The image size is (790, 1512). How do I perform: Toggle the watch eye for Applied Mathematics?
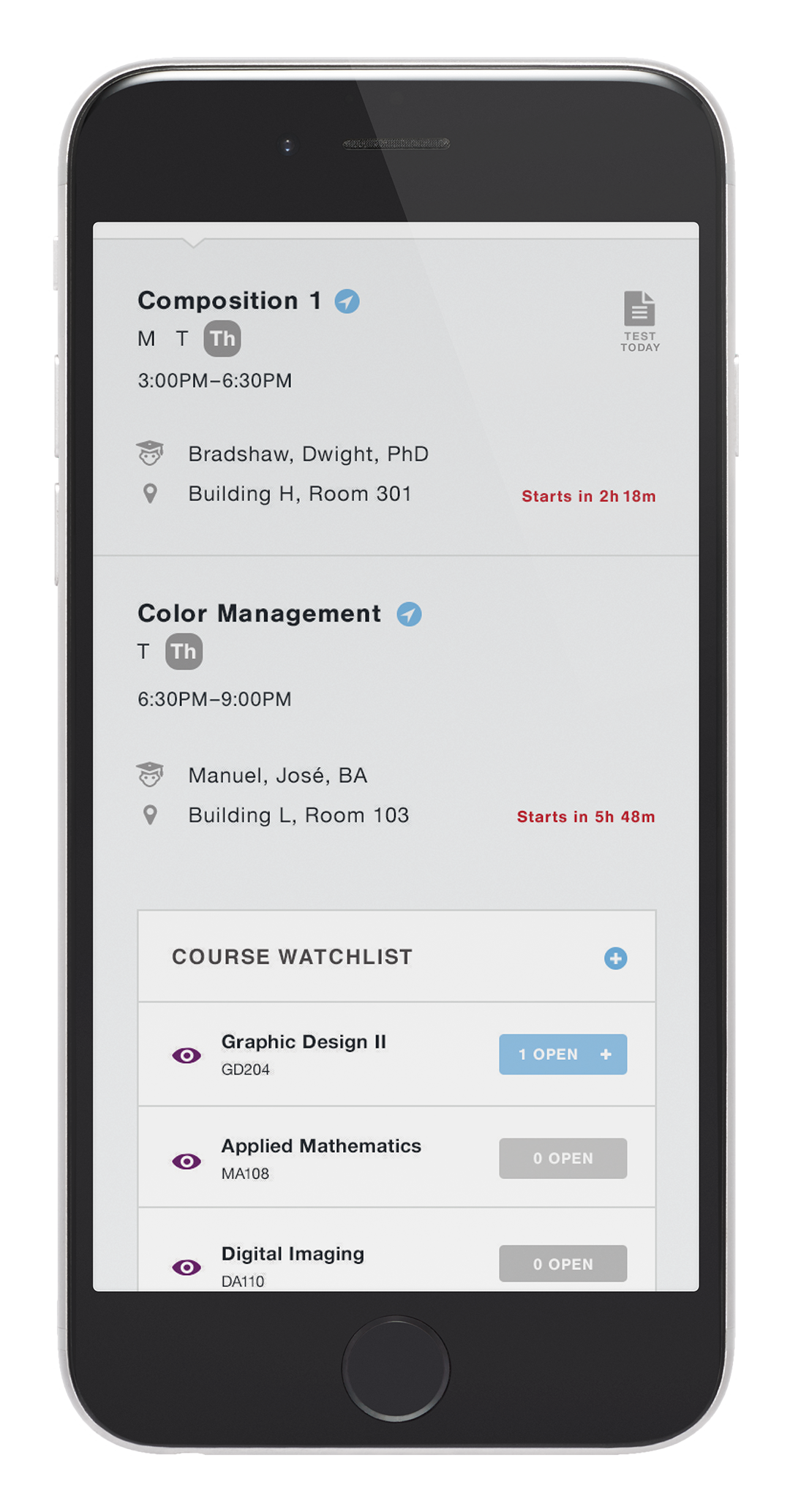click(187, 1161)
